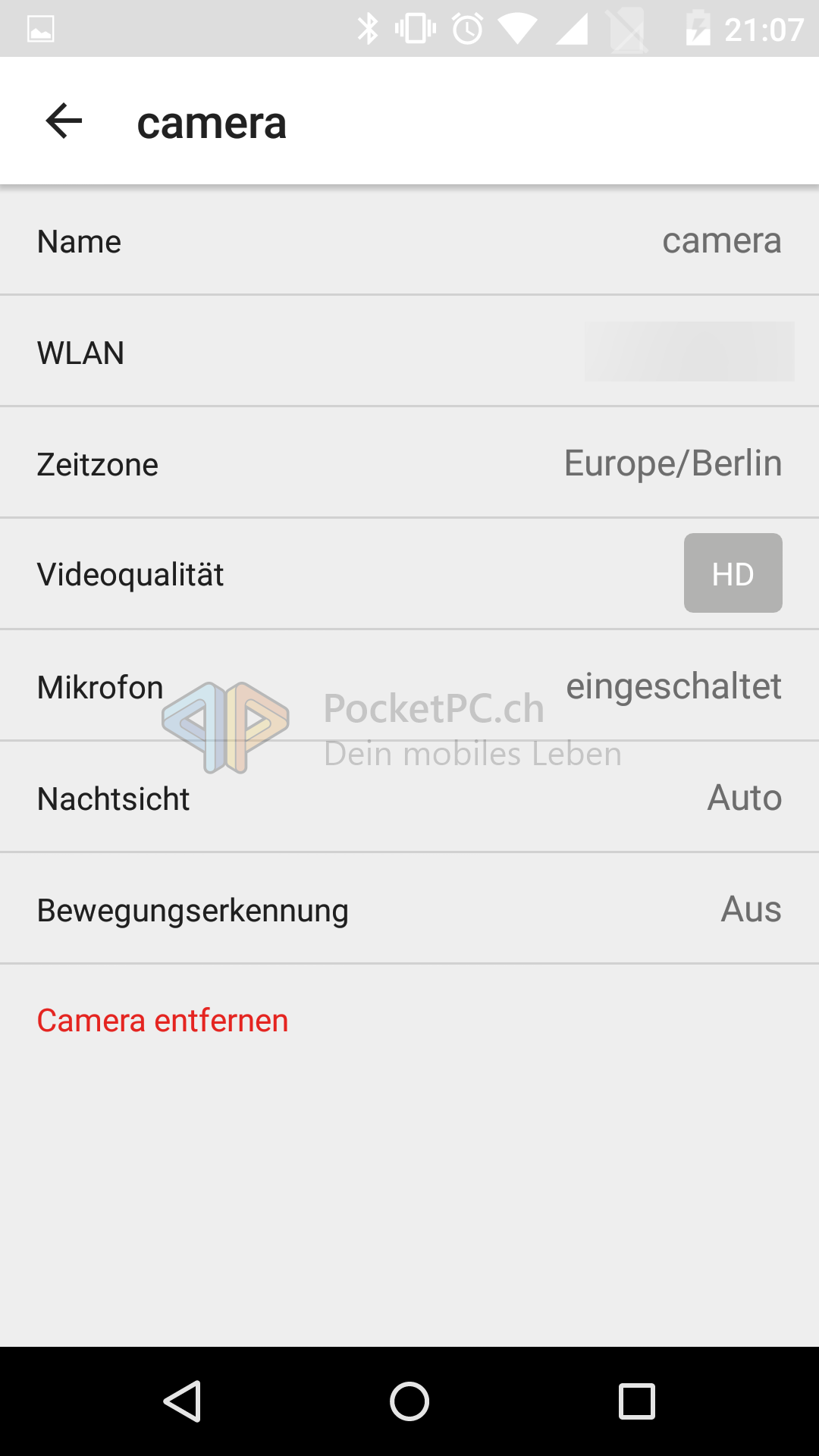
Task: Go to the system home screen
Action: 409,1401
